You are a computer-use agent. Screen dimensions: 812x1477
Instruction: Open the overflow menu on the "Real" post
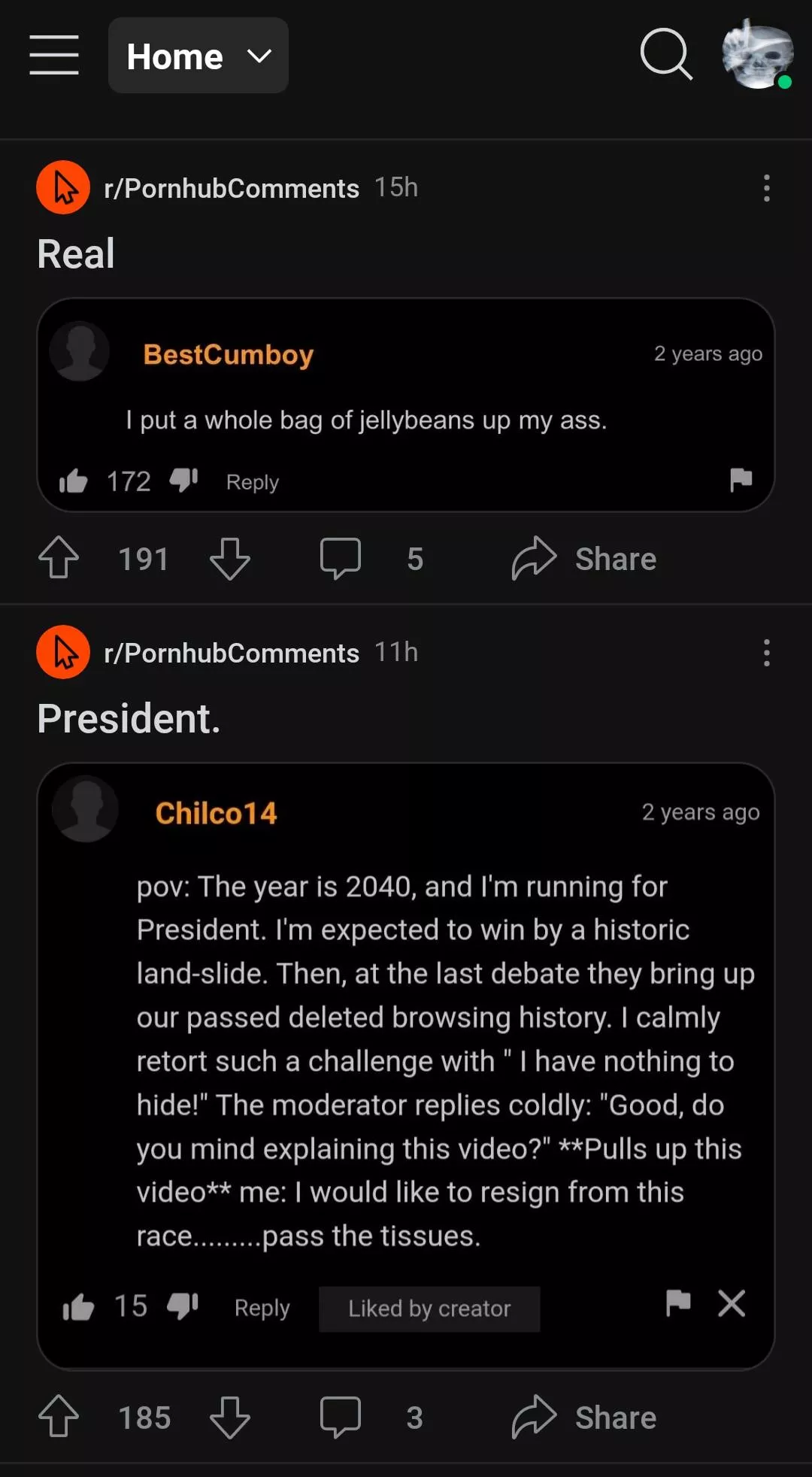766,188
